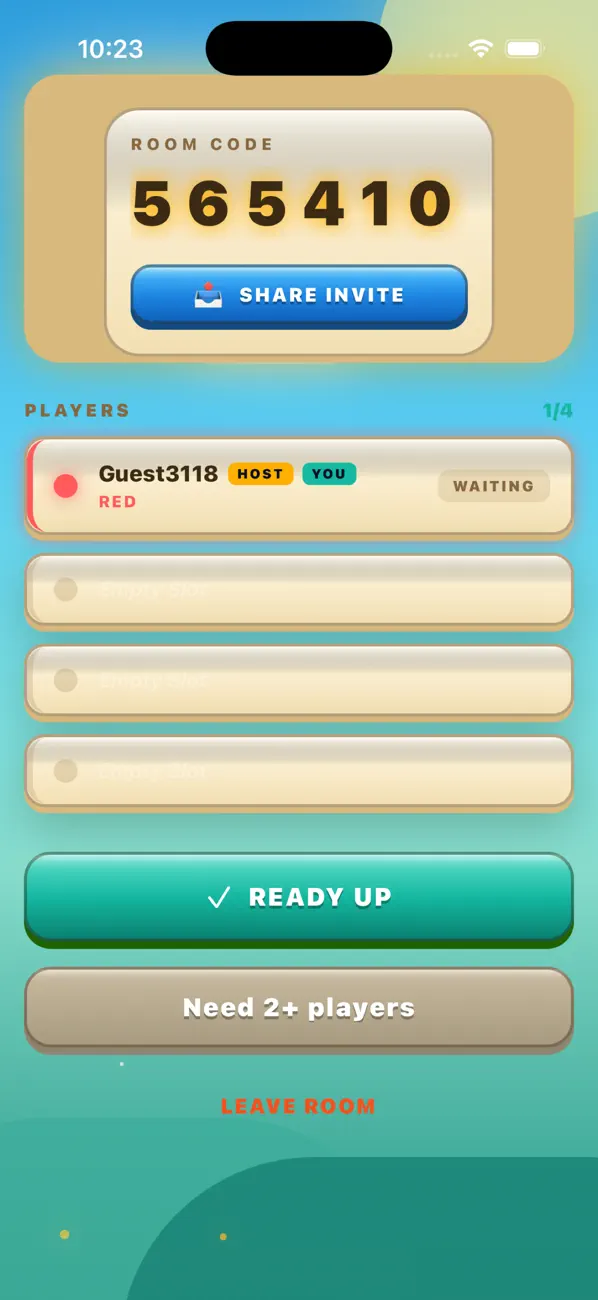The width and height of the screenshot is (598, 1300).
Task: Leave the room
Action: click(298, 1106)
